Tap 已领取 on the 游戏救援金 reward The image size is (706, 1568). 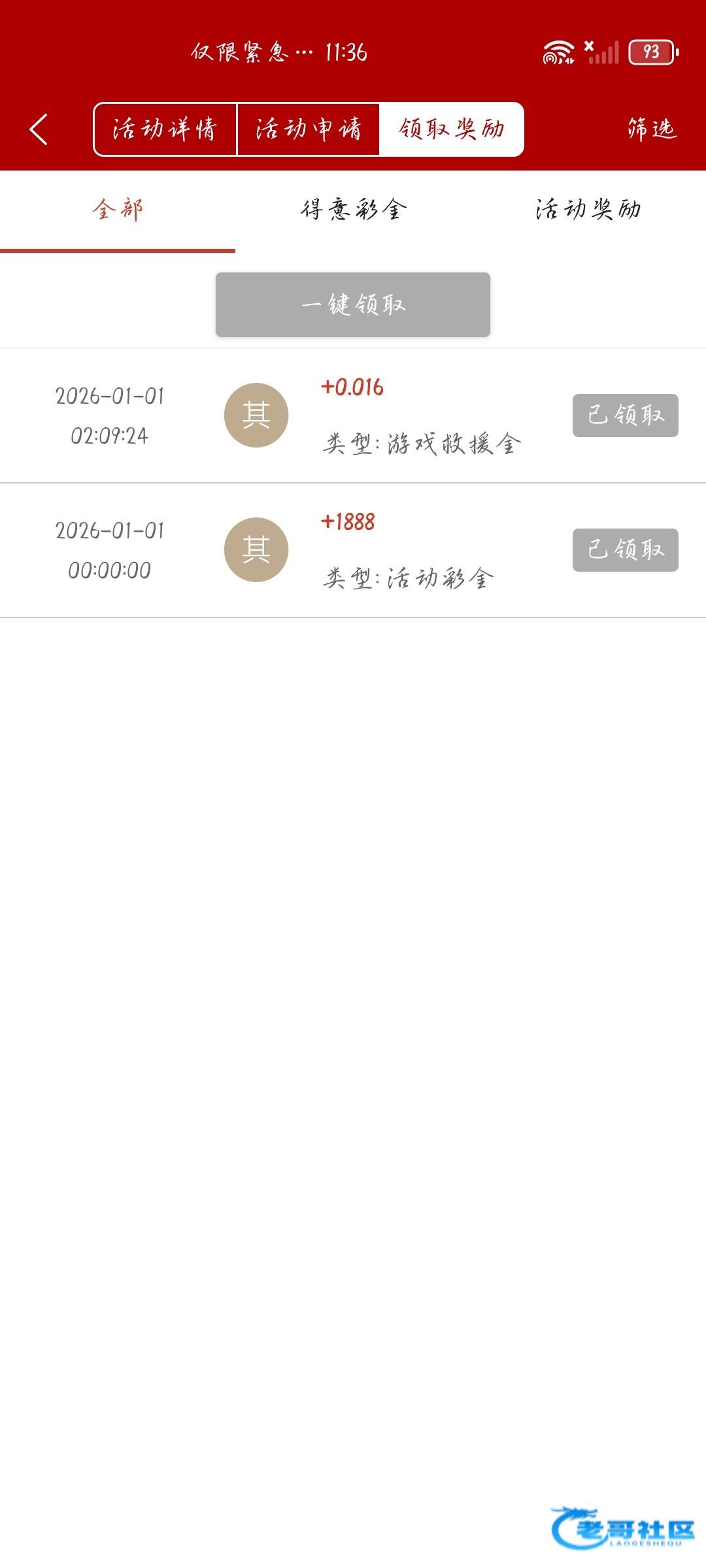tap(625, 416)
